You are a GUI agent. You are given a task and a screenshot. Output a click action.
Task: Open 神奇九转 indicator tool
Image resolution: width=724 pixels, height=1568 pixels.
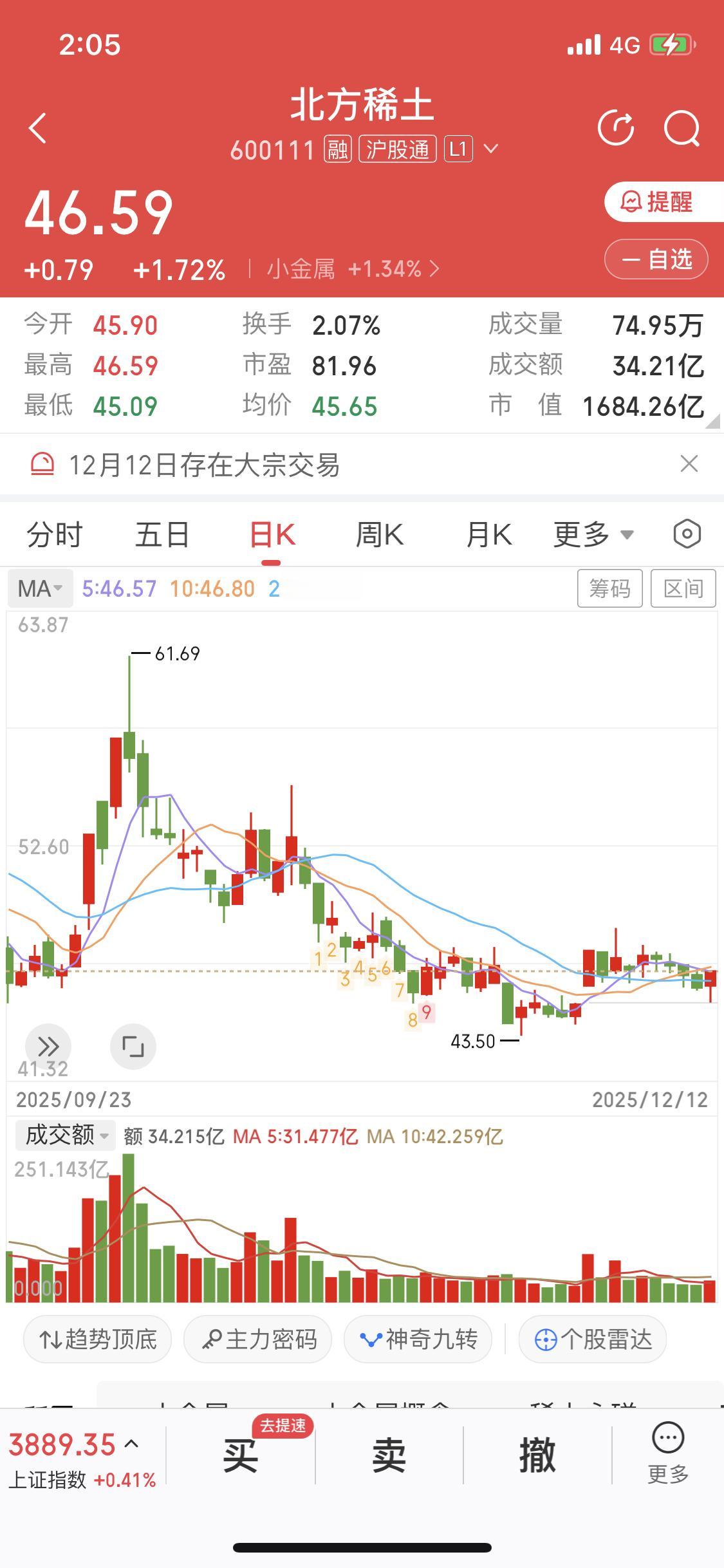pyautogui.click(x=418, y=1339)
